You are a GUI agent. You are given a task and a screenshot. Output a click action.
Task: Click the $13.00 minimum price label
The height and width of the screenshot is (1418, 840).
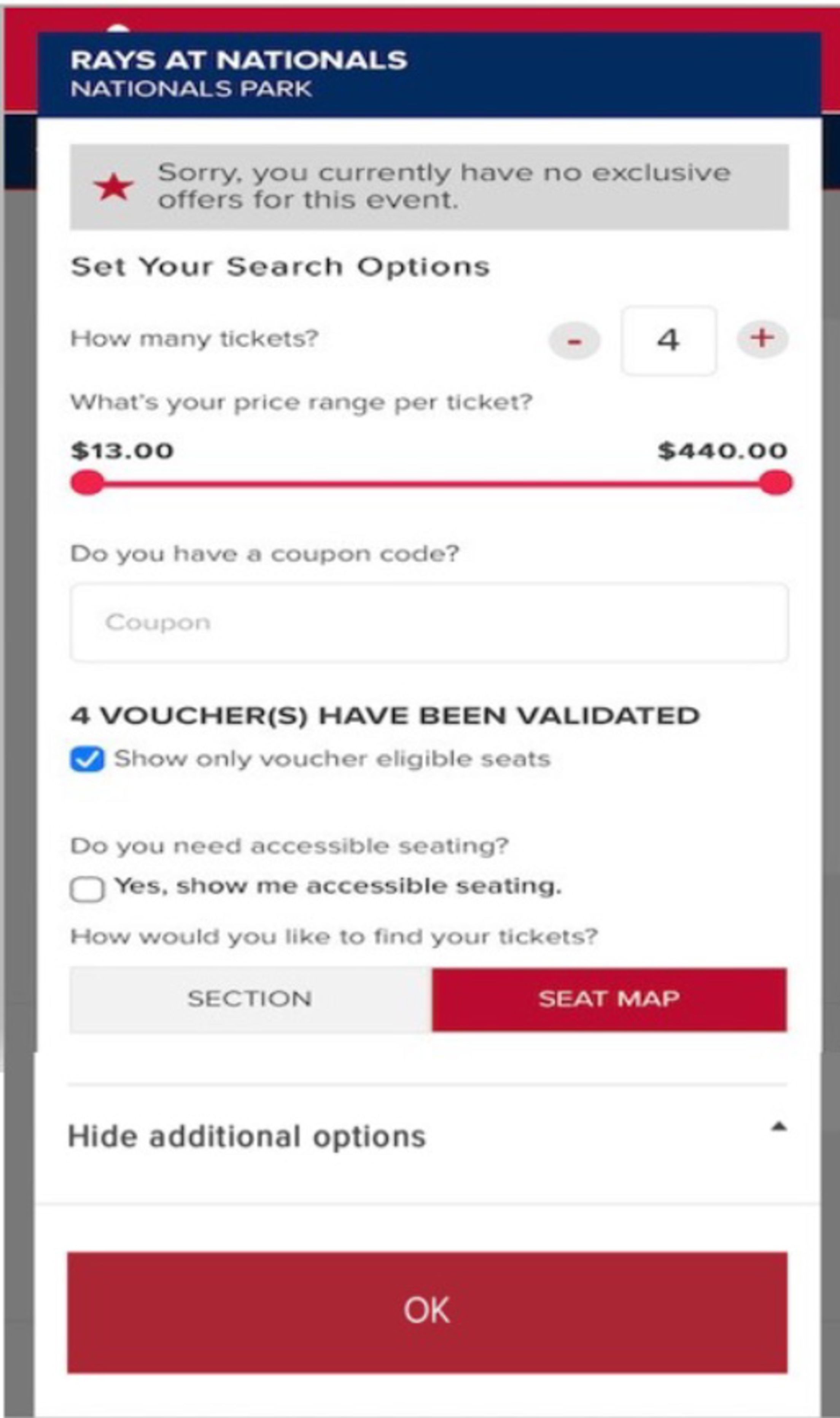(x=120, y=450)
